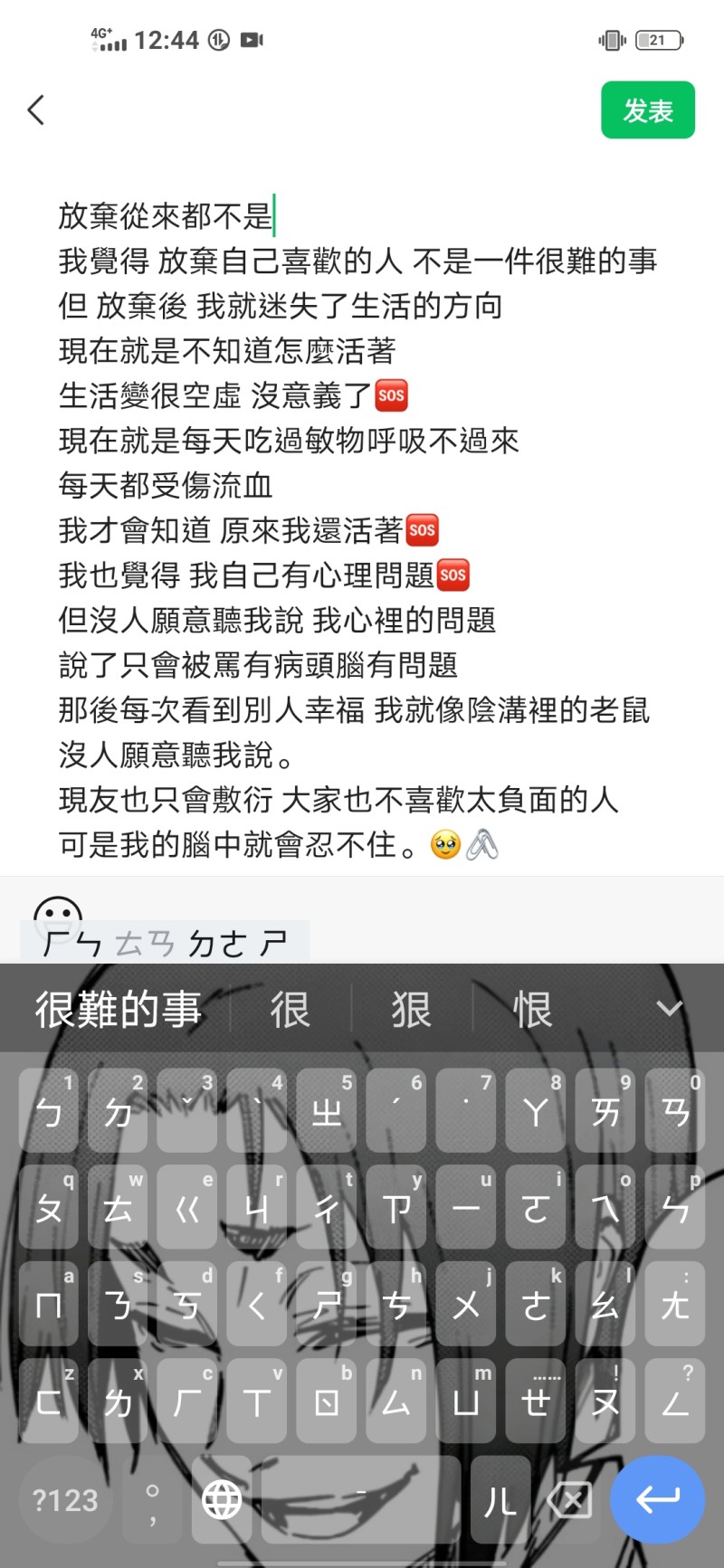Type the ㄤ key
724x1568 pixels.
tap(674, 1305)
